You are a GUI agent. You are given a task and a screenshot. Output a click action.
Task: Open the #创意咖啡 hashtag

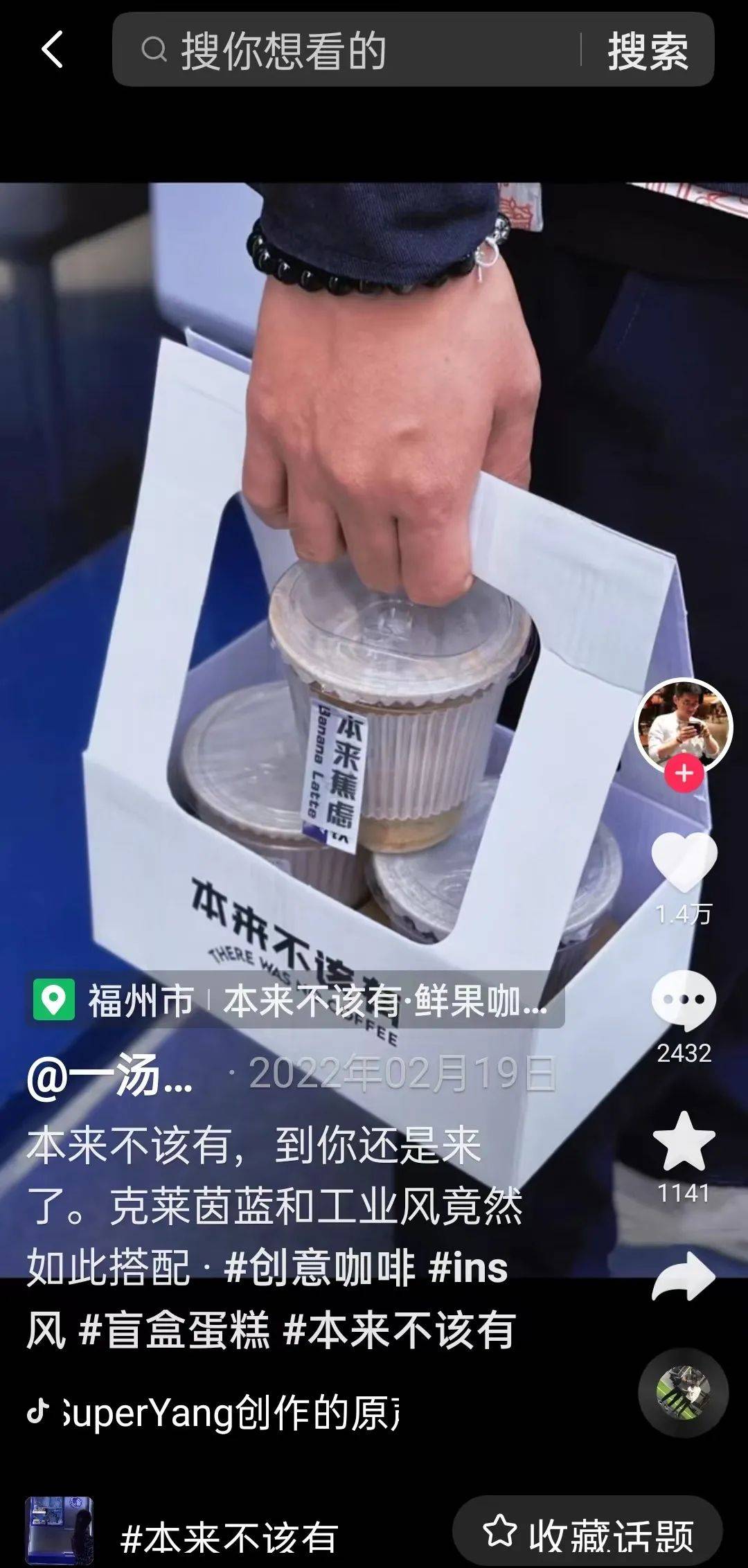coord(320,1267)
